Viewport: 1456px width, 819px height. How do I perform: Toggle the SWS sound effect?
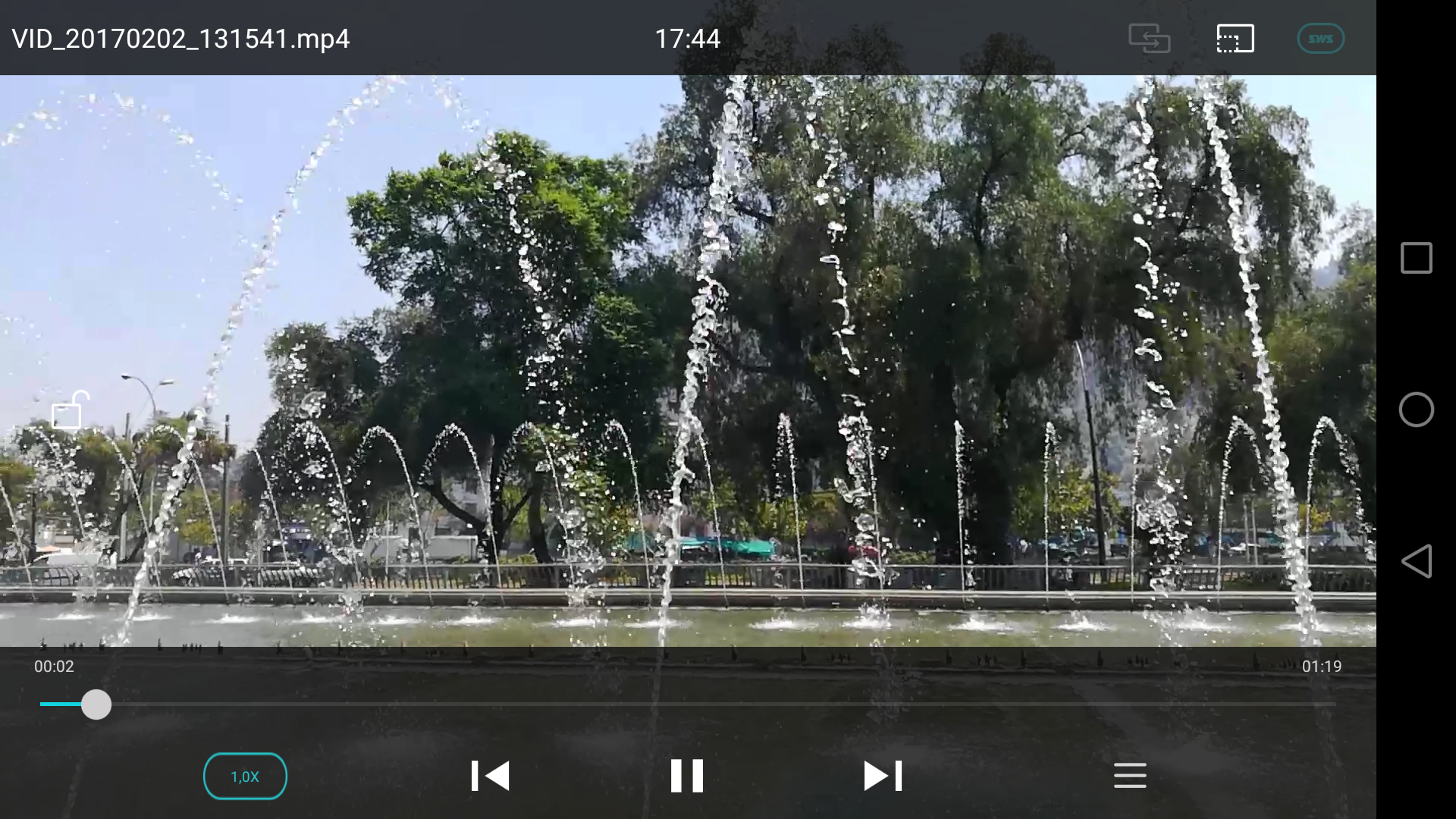pyautogui.click(x=1320, y=39)
